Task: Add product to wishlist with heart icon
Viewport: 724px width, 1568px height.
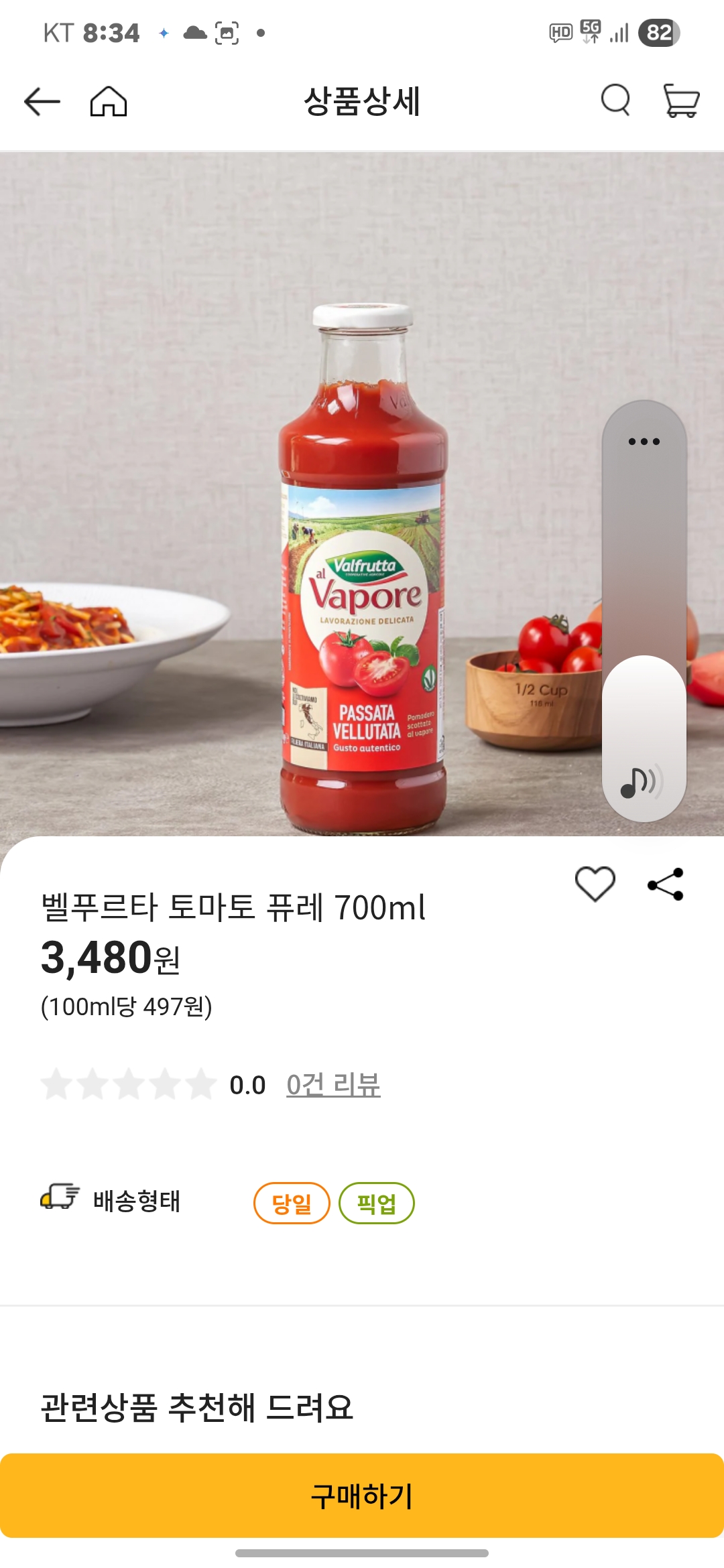Action: [x=595, y=883]
